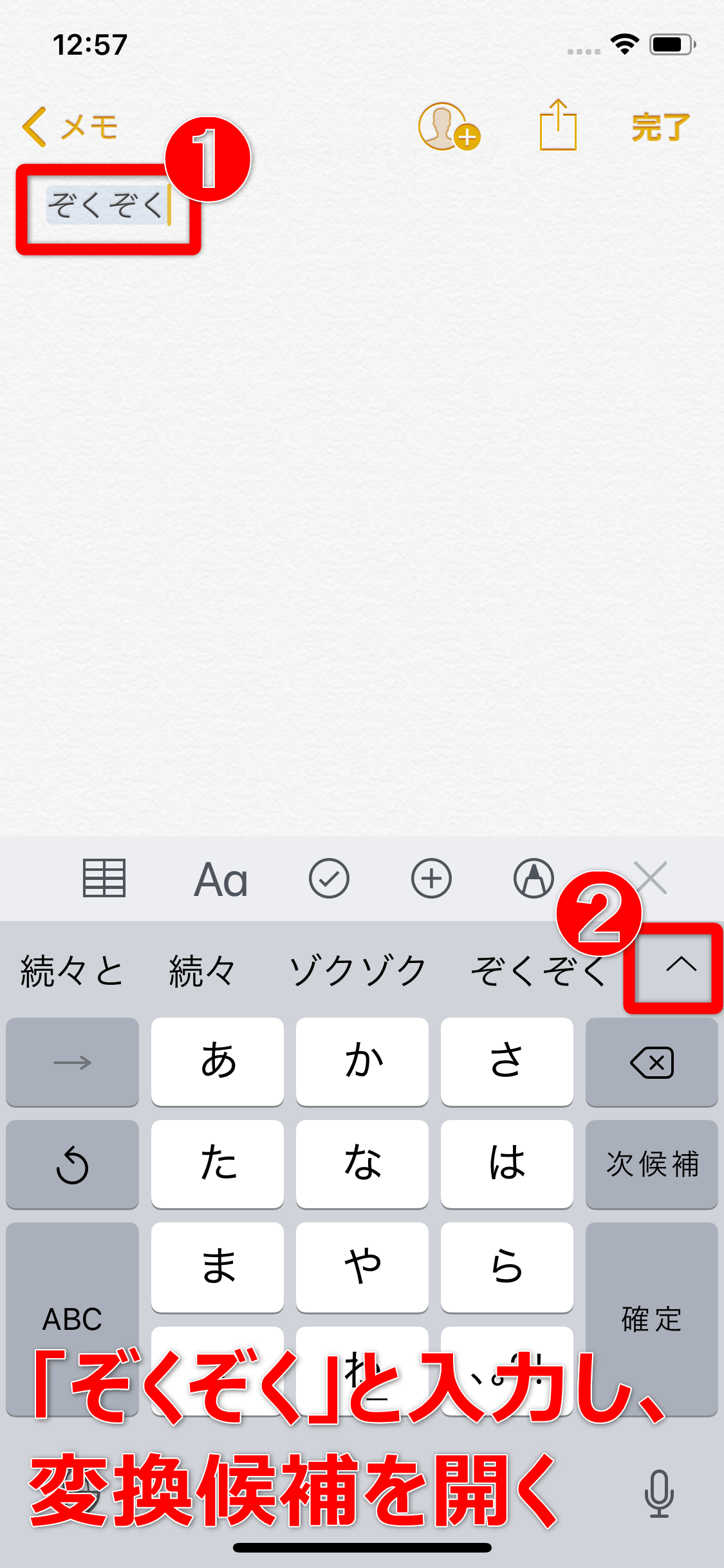Image resolution: width=724 pixels, height=1568 pixels.
Task: Open the markup pen tool
Action: (x=534, y=878)
